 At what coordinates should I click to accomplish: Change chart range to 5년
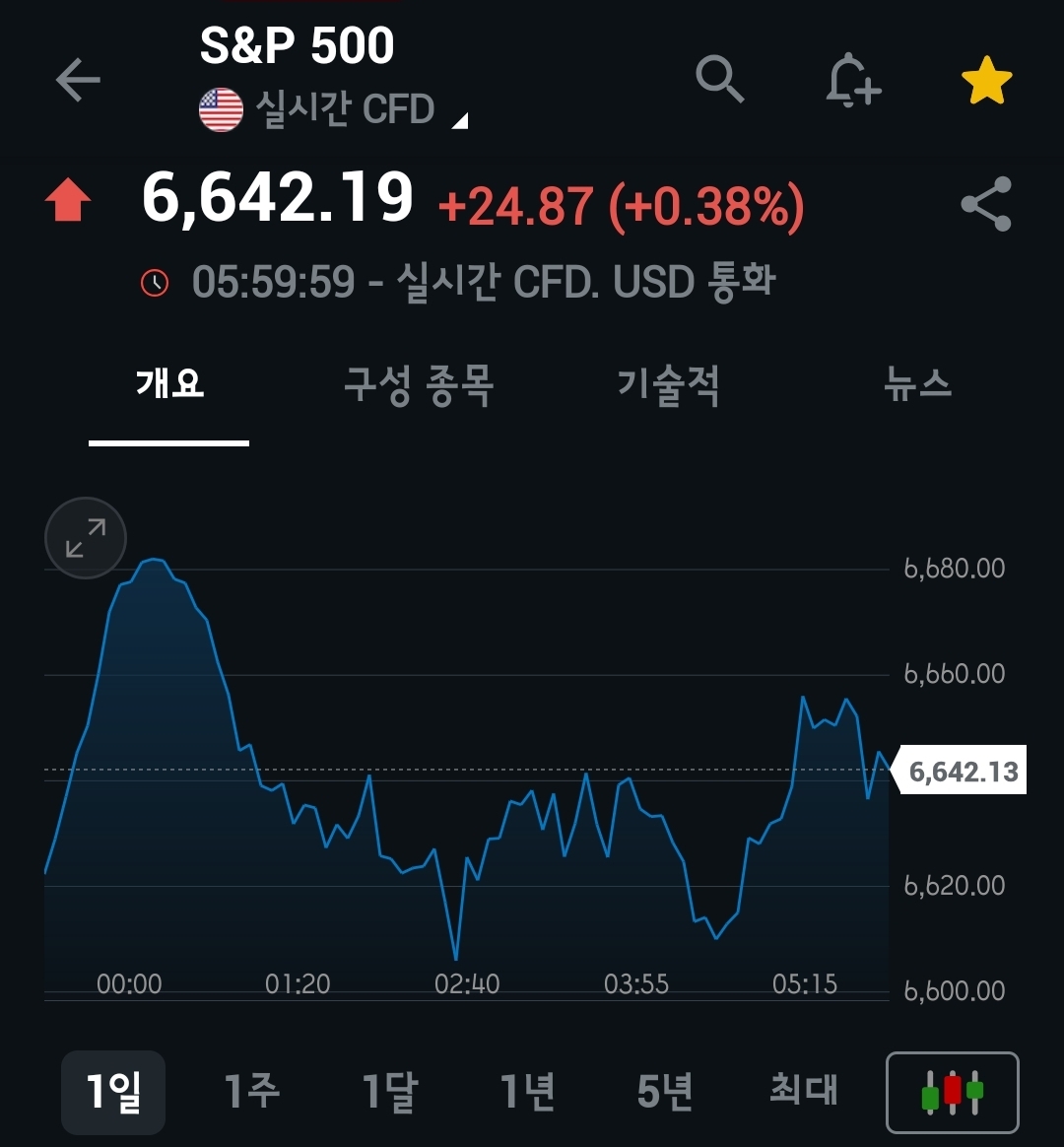tap(665, 1092)
